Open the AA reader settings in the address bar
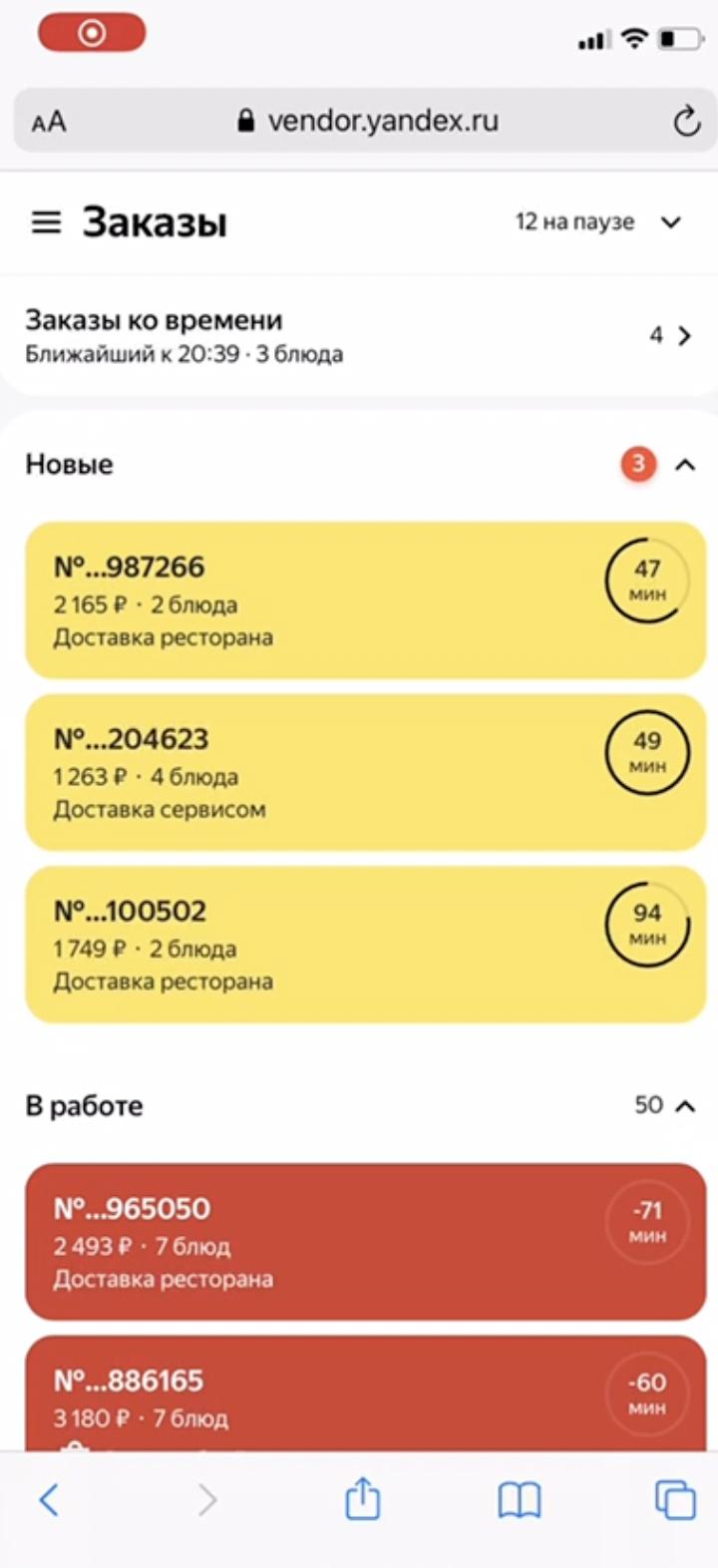718x1568 pixels. click(49, 122)
